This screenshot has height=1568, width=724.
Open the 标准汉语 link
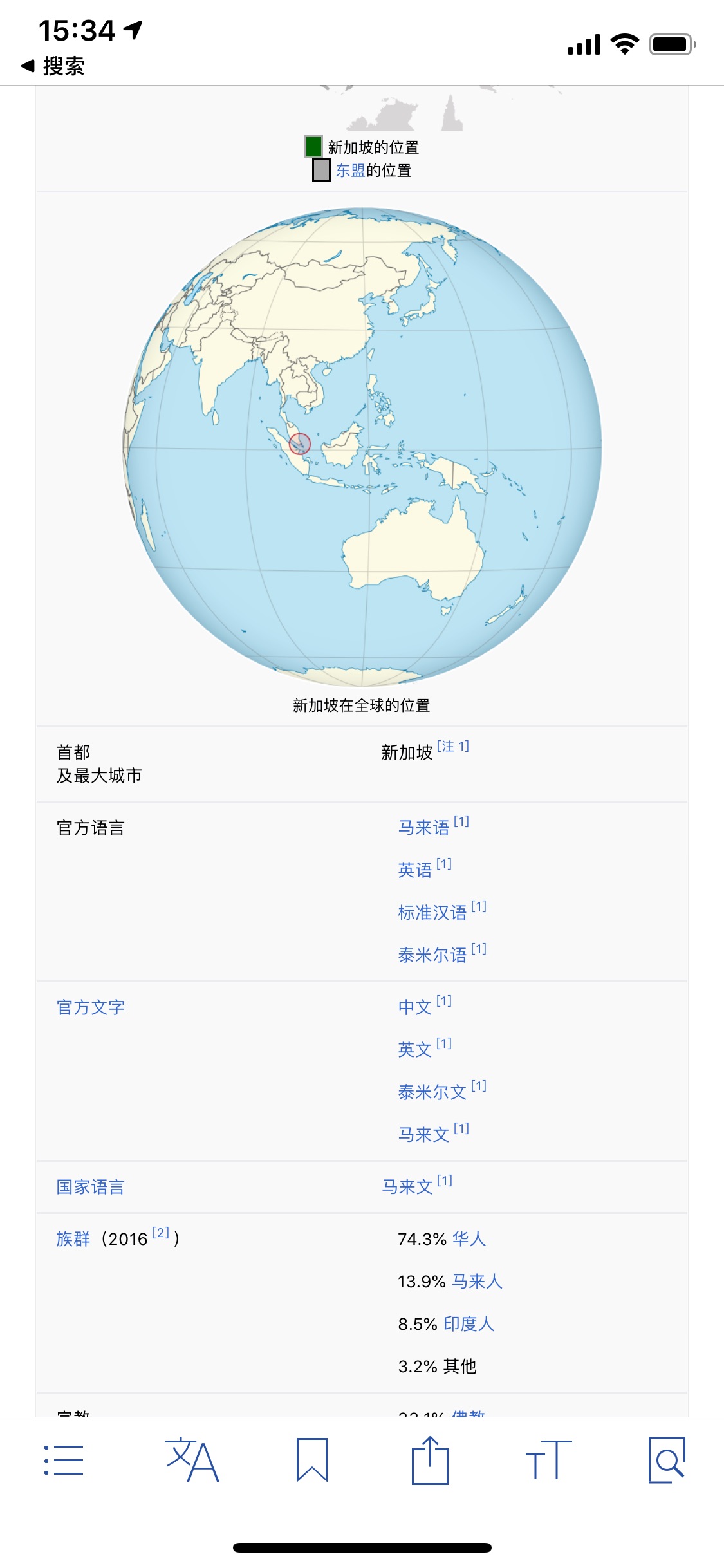(432, 913)
